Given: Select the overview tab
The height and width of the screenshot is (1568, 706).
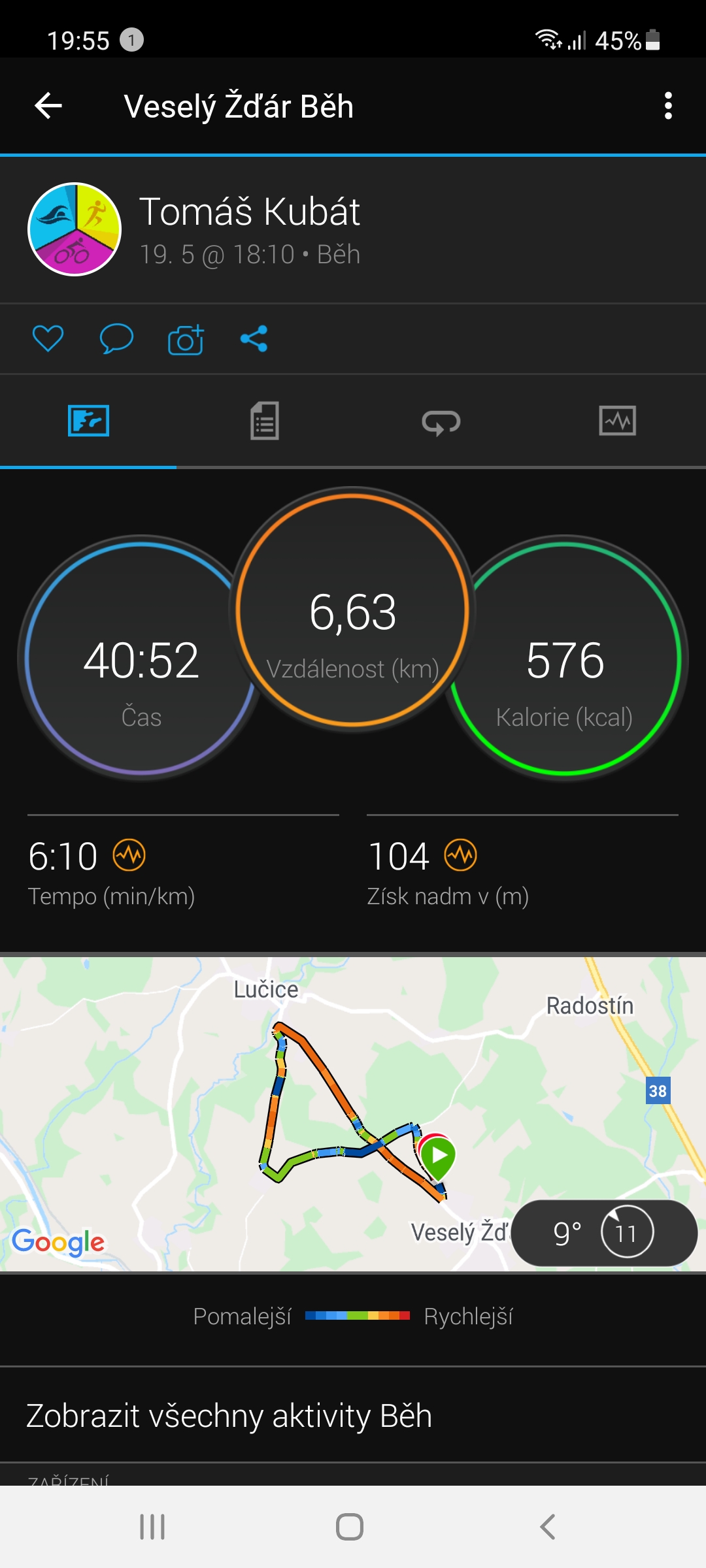Looking at the screenshot, I should pos(88,421).
